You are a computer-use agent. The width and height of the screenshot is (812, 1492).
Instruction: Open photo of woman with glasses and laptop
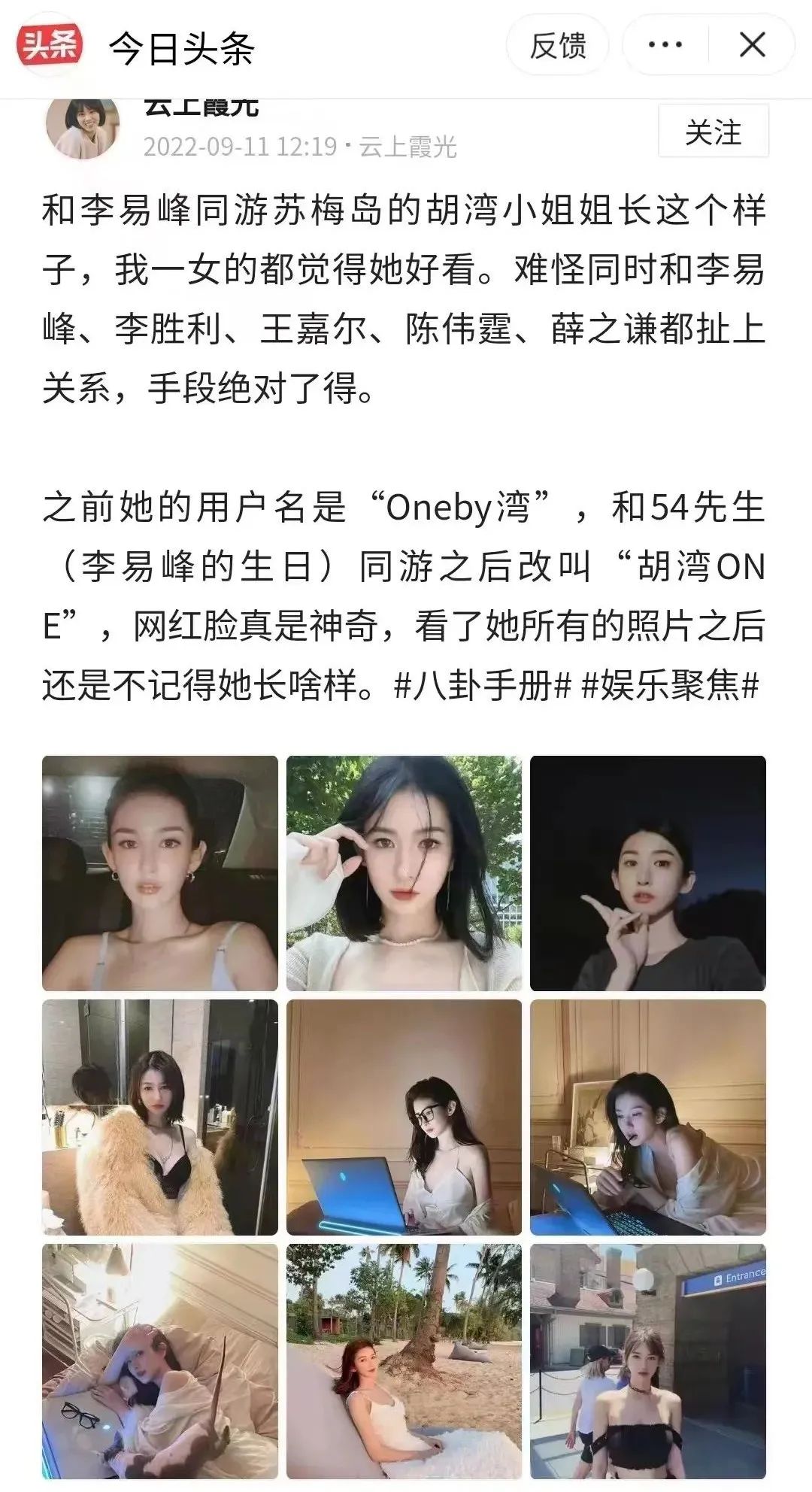(x=404, y=1117)
